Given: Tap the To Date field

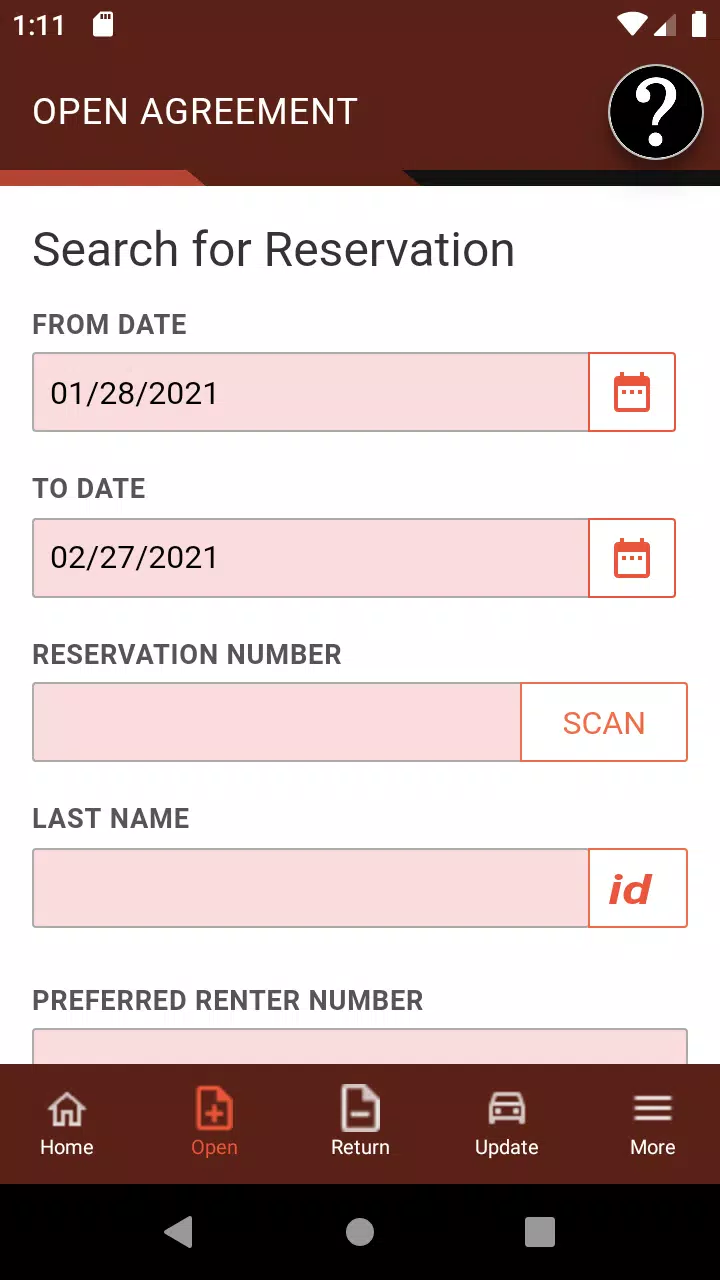Looking at the screenshot, I should click(311, 558).
